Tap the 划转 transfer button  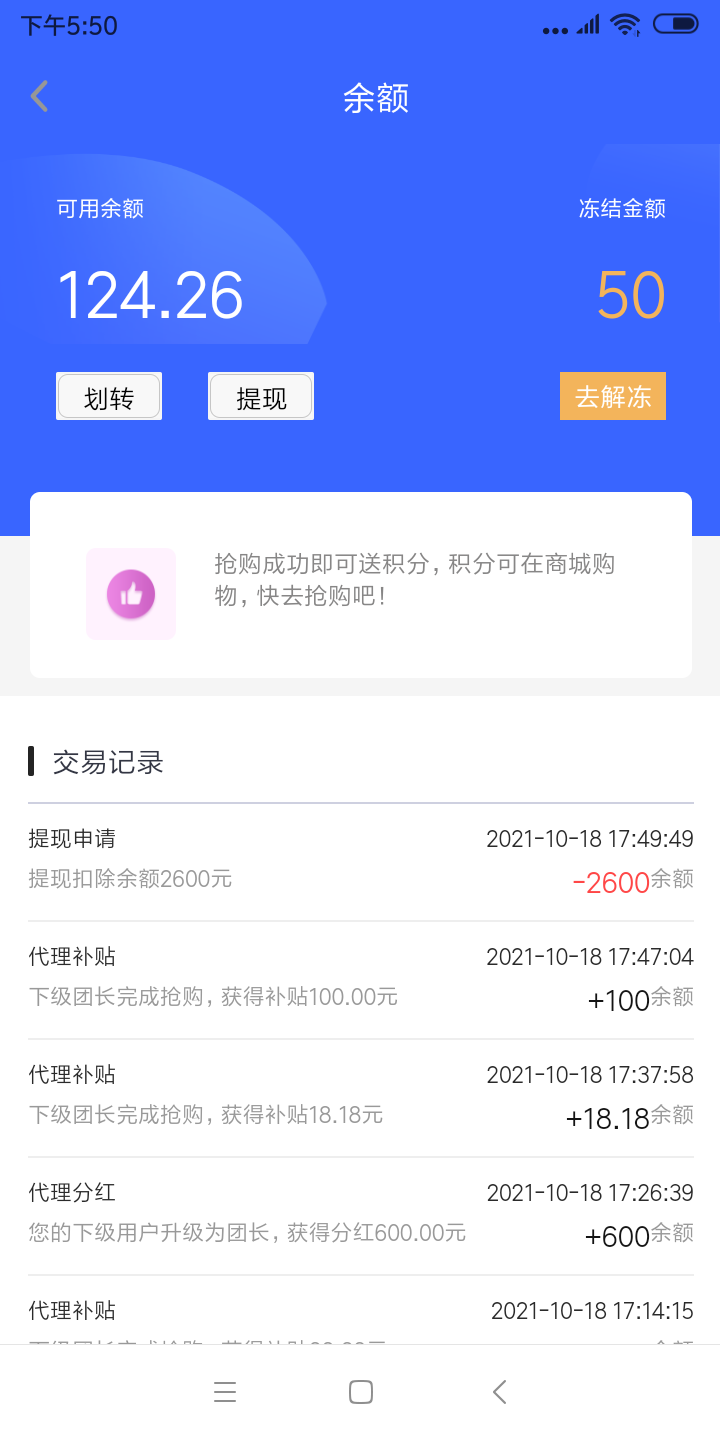click(x=109, y=397)
